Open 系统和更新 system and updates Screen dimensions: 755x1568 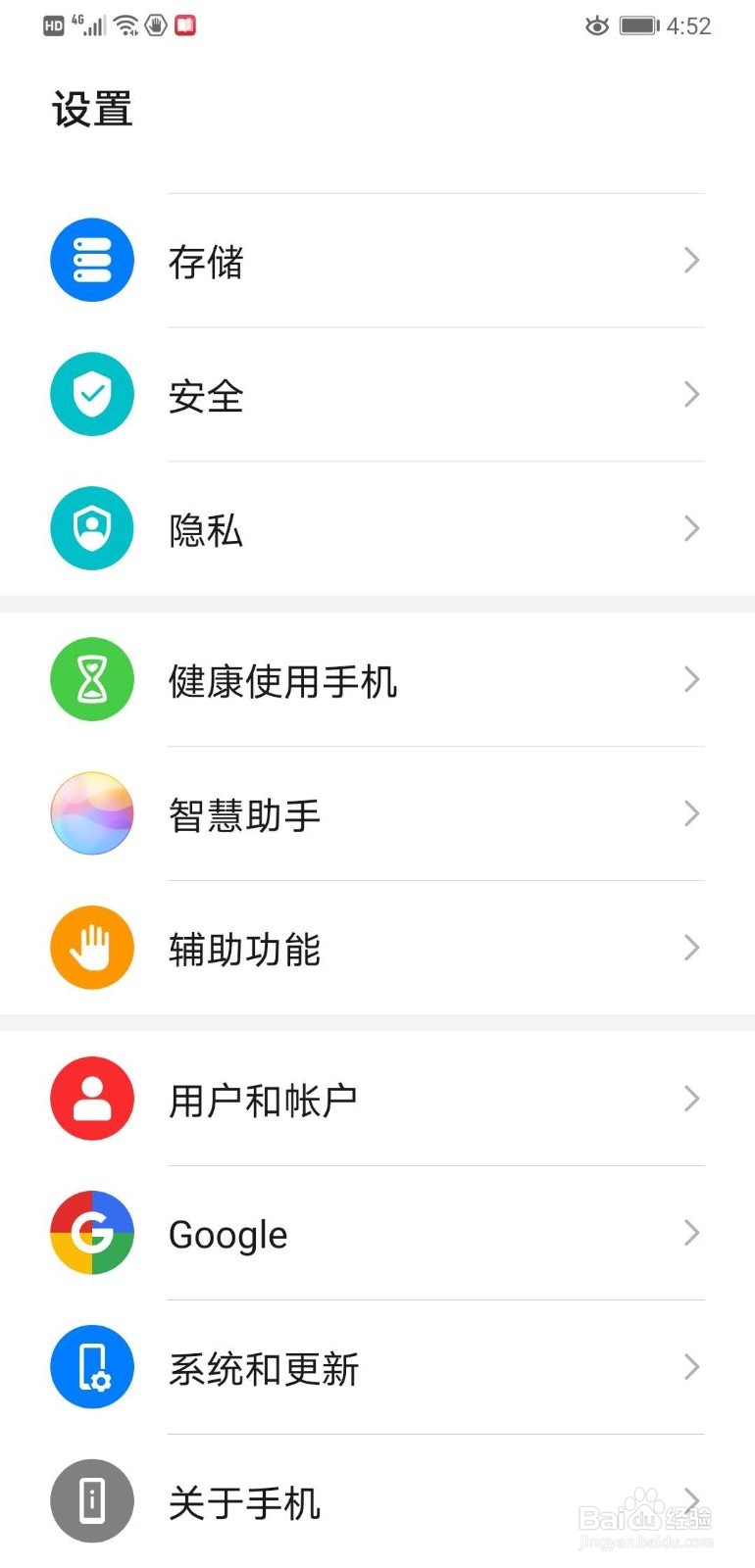pos(377,1368)
